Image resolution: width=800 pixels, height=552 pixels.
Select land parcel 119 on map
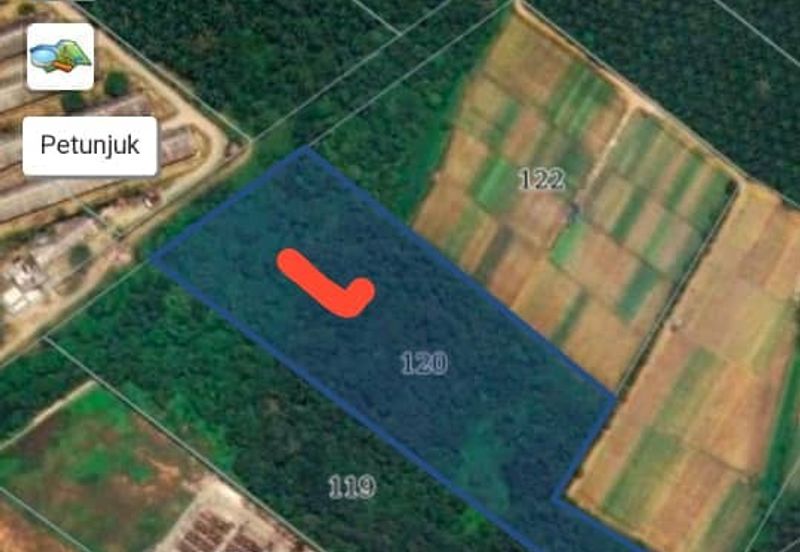tap(351, 487)
